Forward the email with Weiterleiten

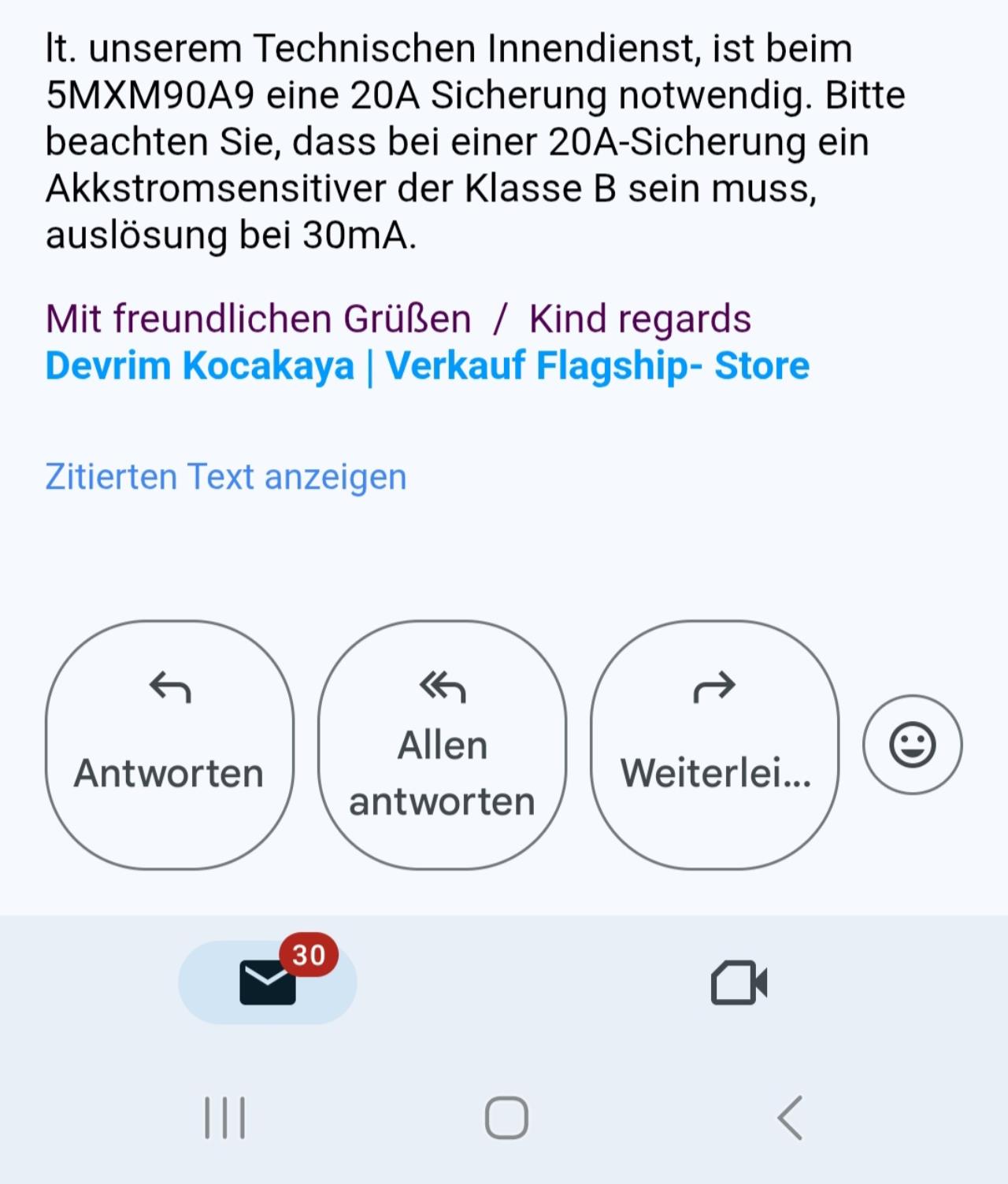click(x=714, y=745)
